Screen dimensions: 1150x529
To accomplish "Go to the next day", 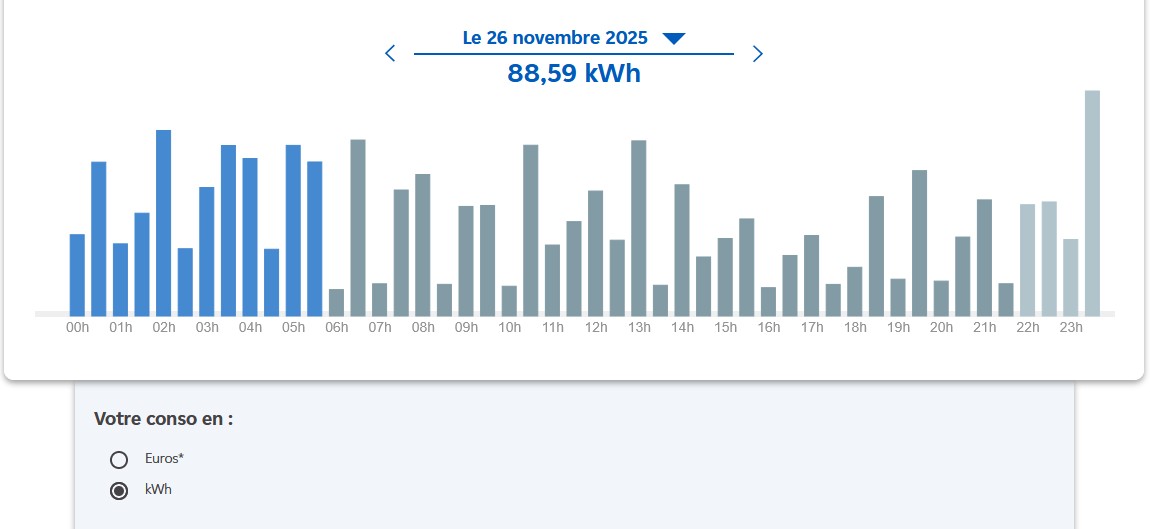I will pos(757,53).
